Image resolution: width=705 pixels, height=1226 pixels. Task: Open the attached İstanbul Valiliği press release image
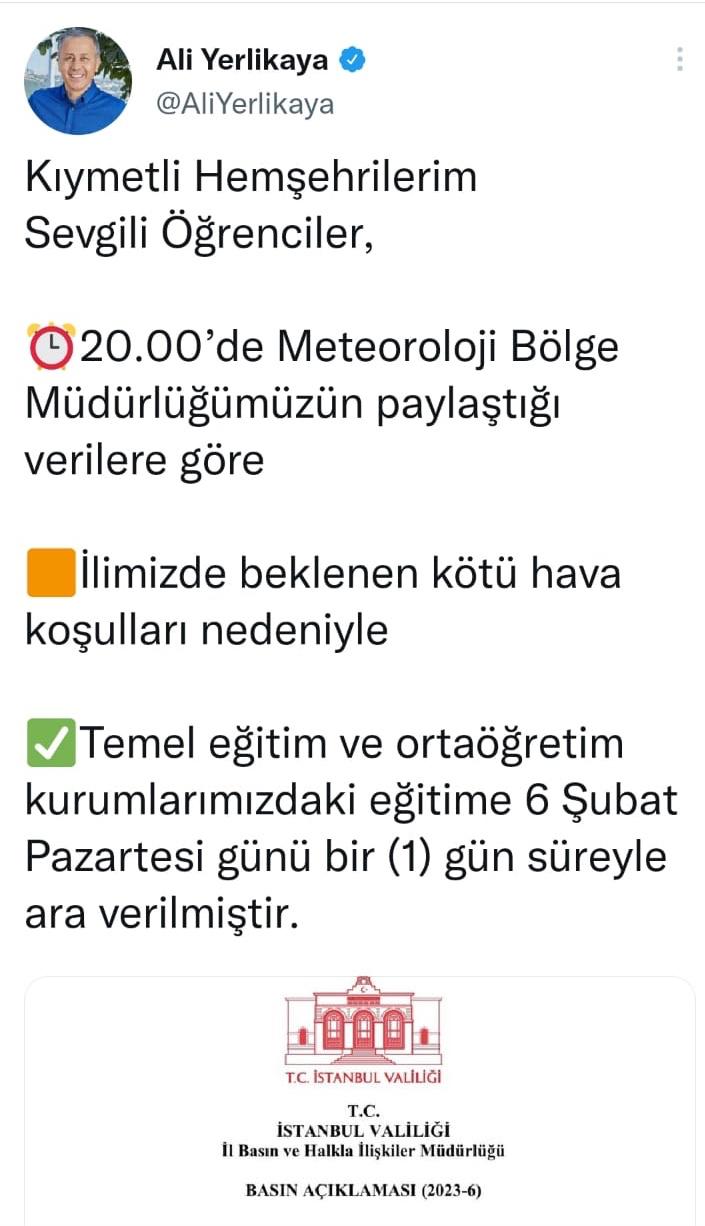click(360, 1100)
